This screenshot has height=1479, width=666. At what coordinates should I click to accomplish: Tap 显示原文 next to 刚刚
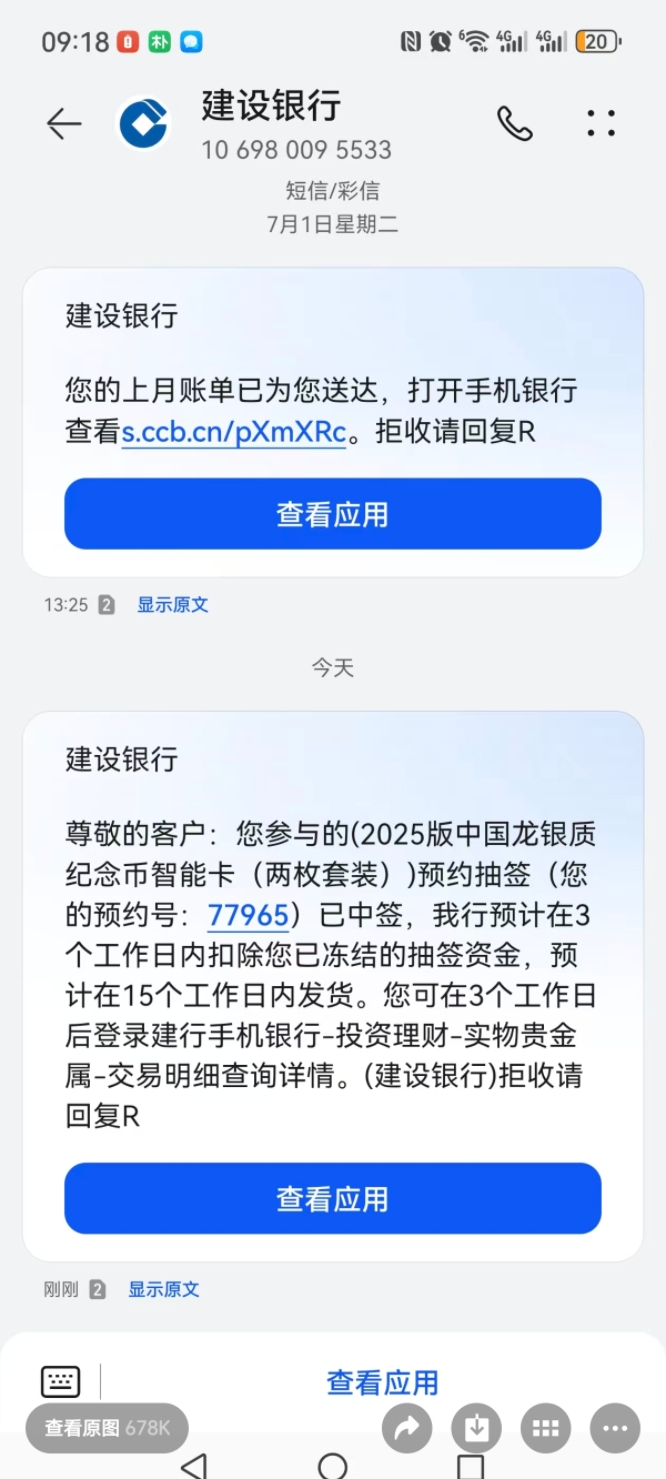click(x=164, y=1290)
